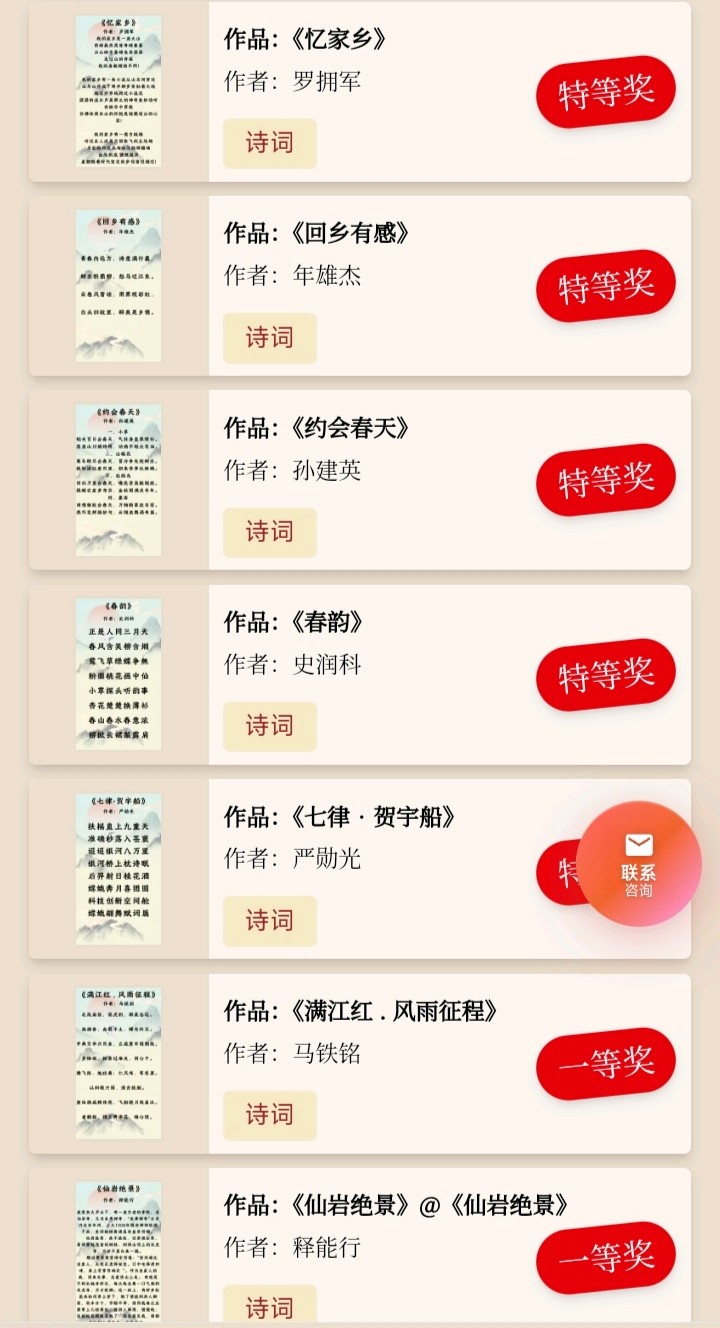The image size is (720, 1328).
Task: Open 《七律·贺宇船》 by 严勋光
Action: coord(360,869)
